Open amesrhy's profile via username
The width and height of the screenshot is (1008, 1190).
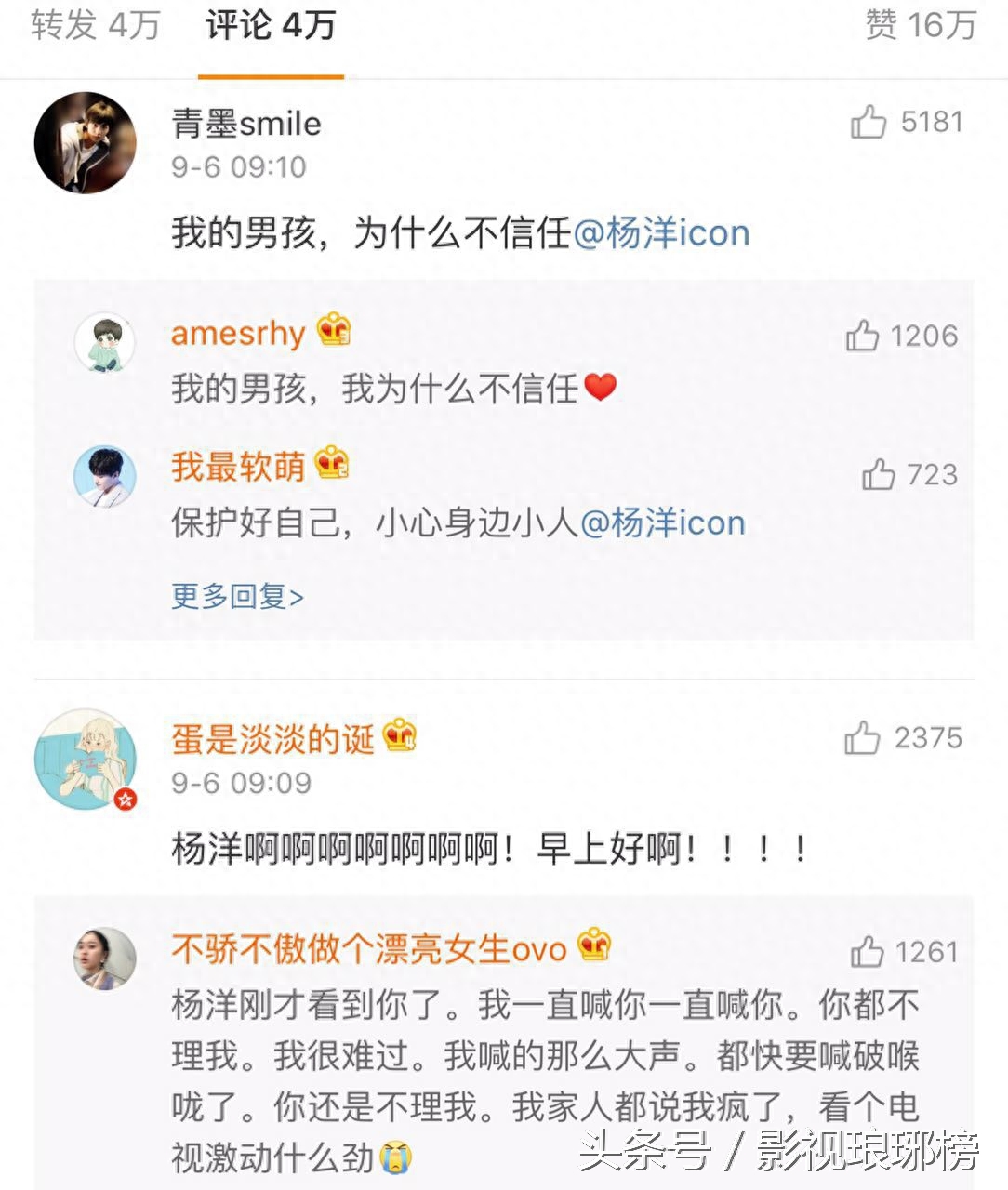click(238, 332)
